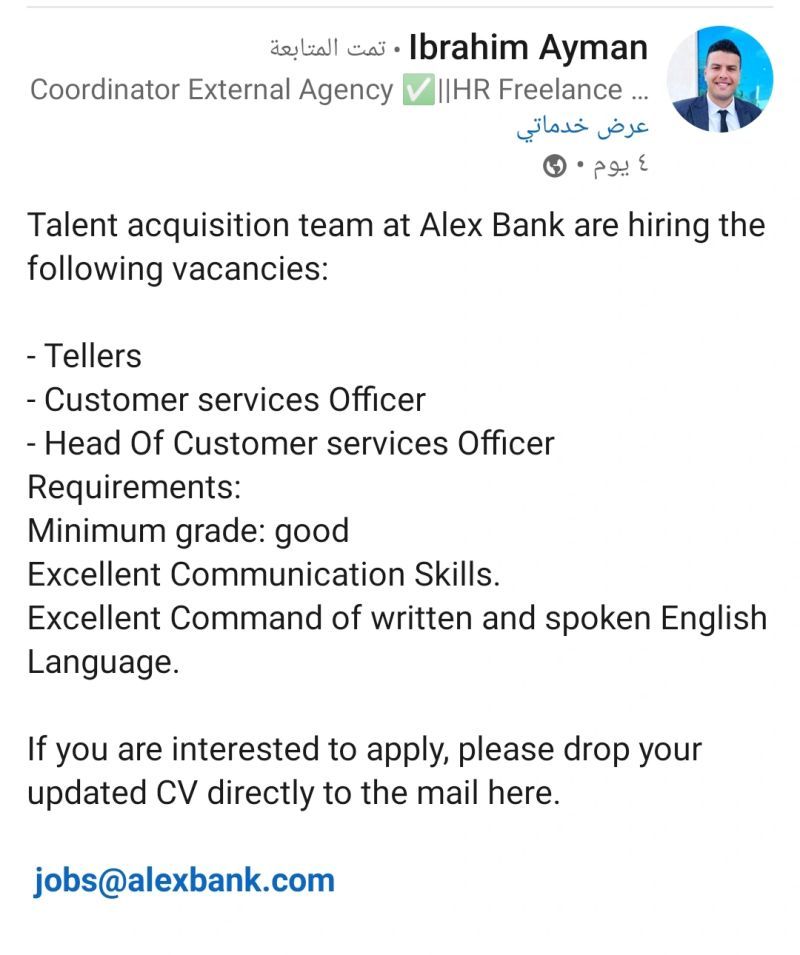This screenshot has width=800, height=955.
Task: Open Ibrahim Ayman's profile picture
Action: coord(719,80)
